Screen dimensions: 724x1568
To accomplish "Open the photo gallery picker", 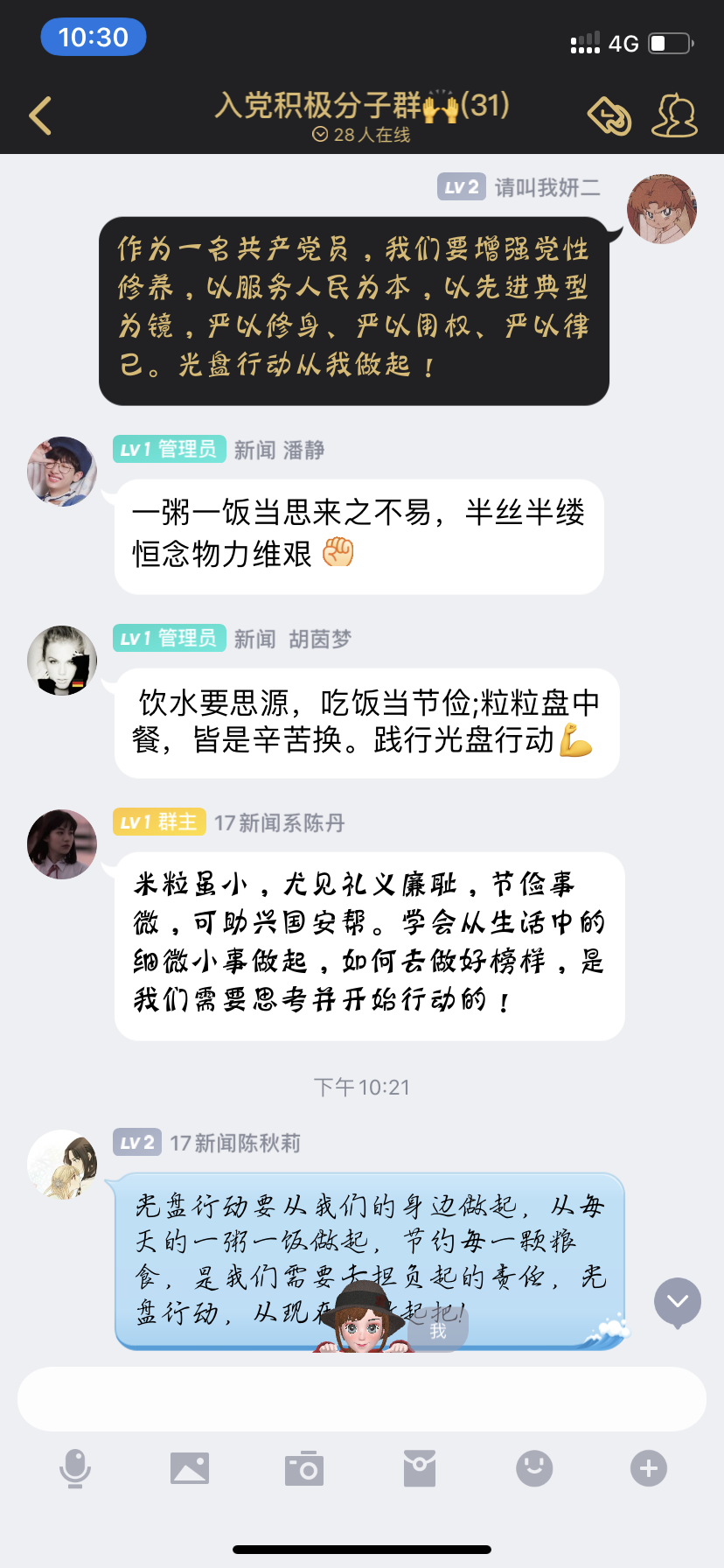I will tap(190, 1468).
